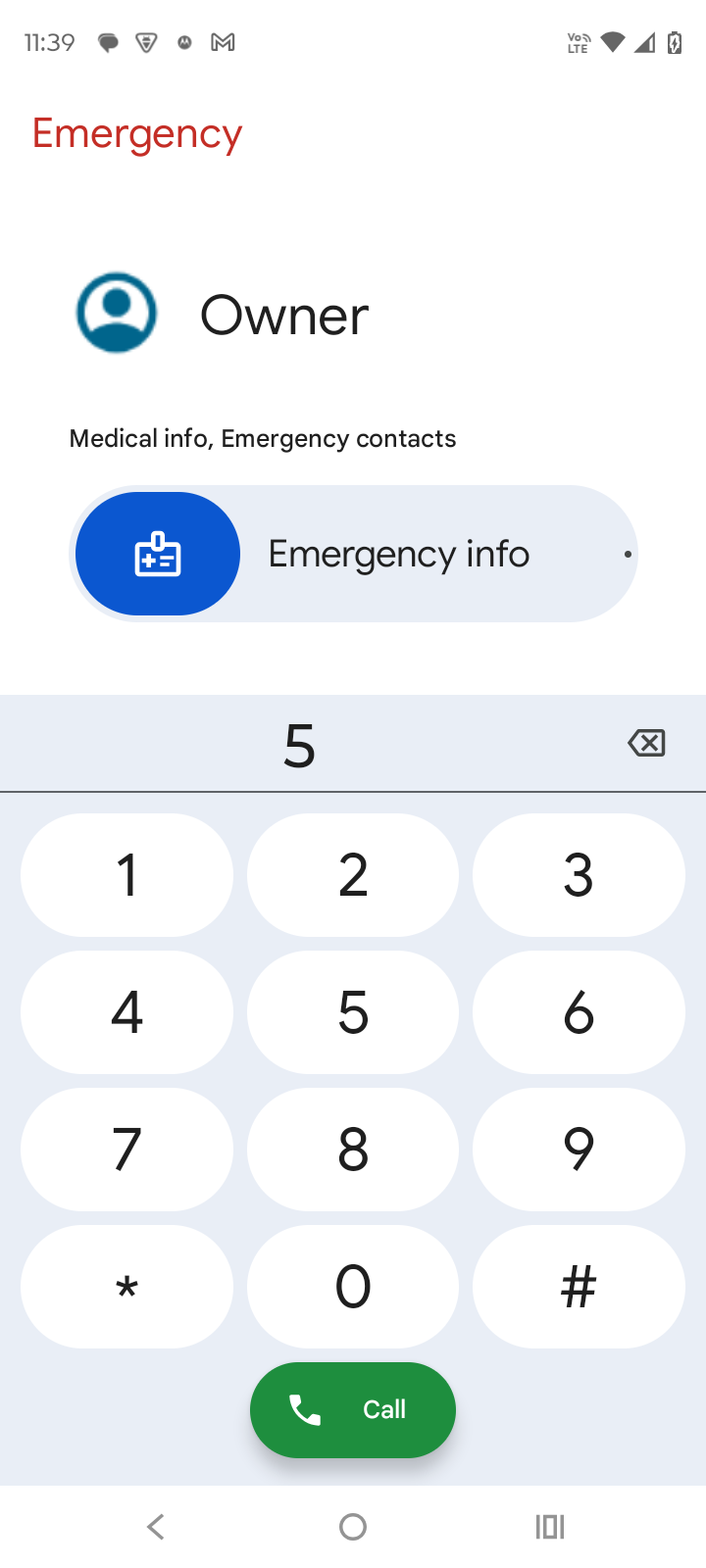Delete the last digit with backspace
Image resolution: width=706 pixels, height=1568 pixels.
646,743
